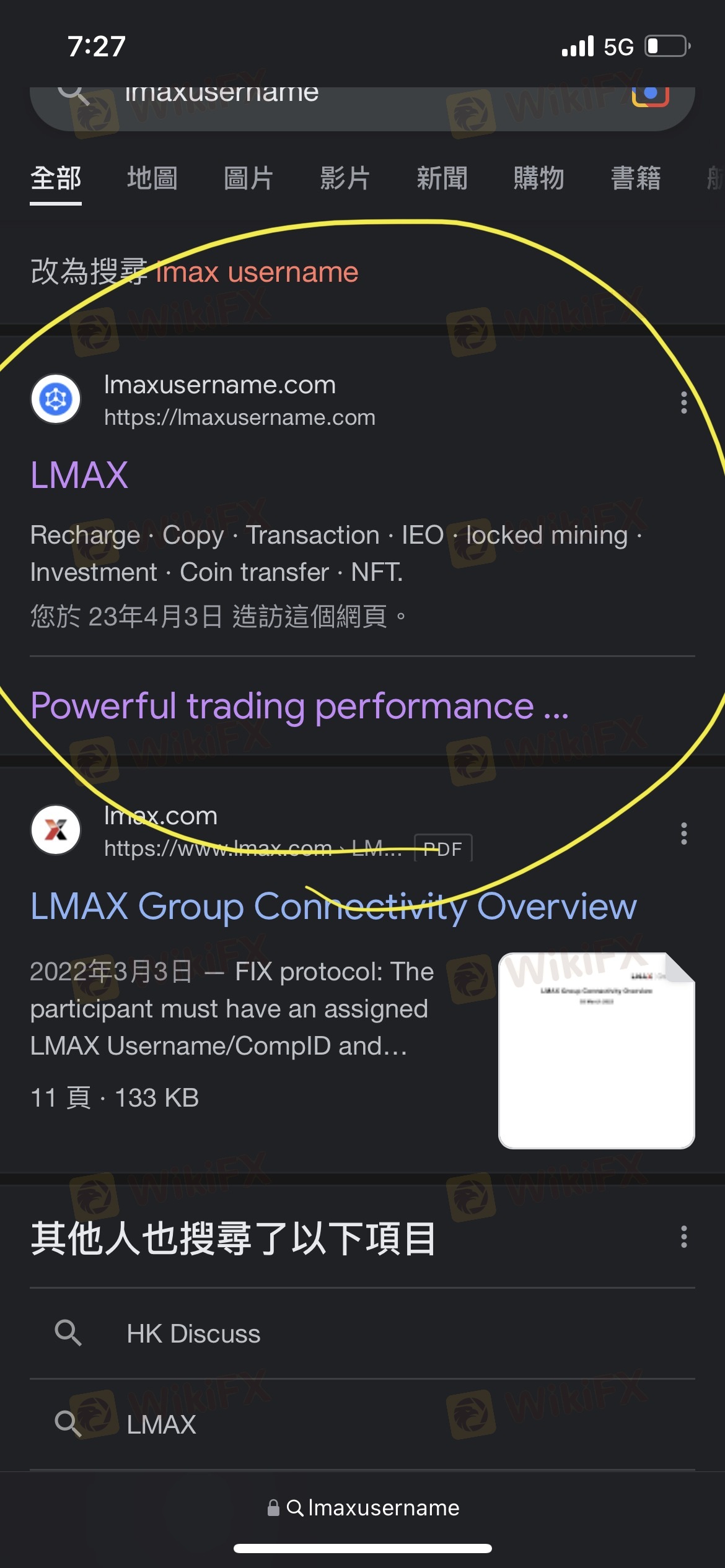Tap the bottom address bar lmaxusername
Viewport: 725px width, 1568px height.
pos(363,1507)
